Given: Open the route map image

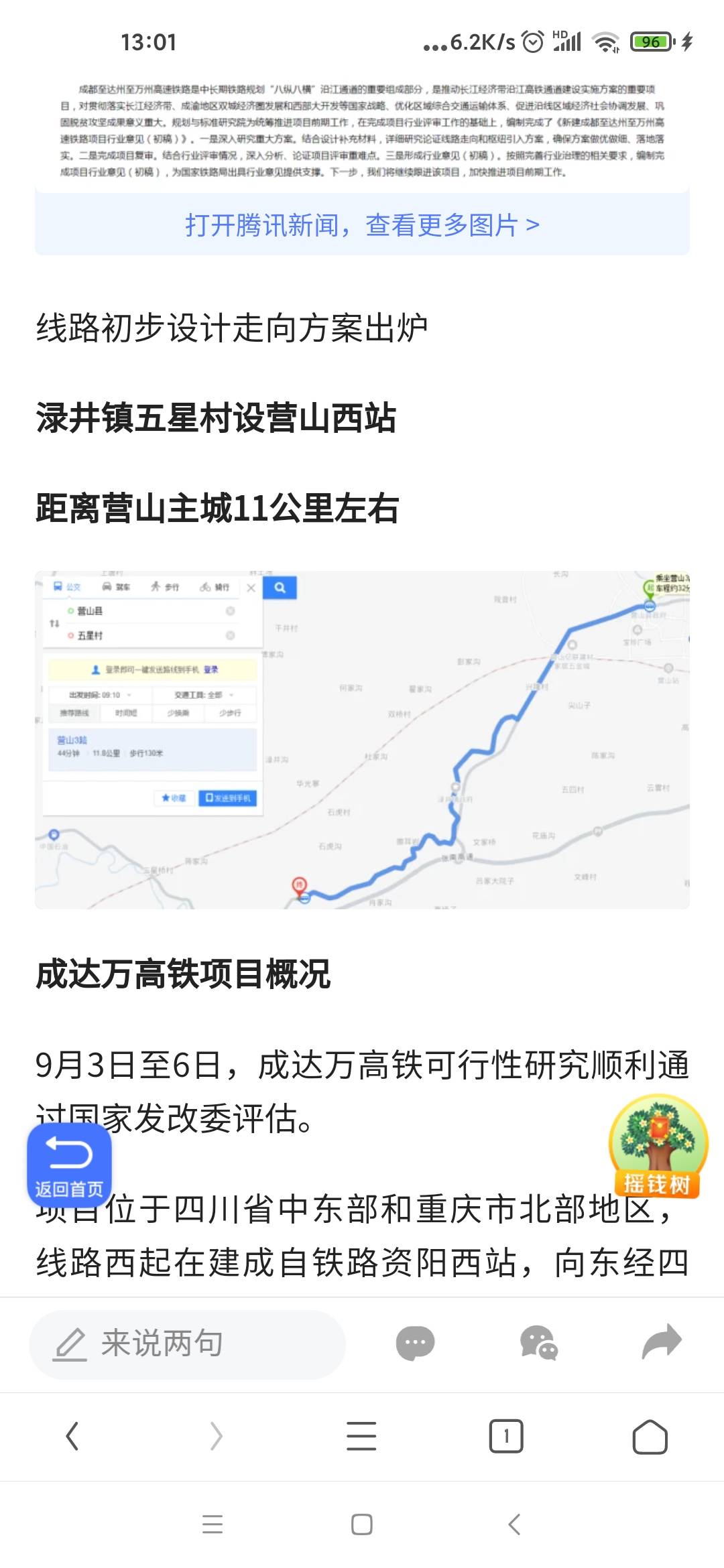Looking at the screenshot, I should [362, 740].
